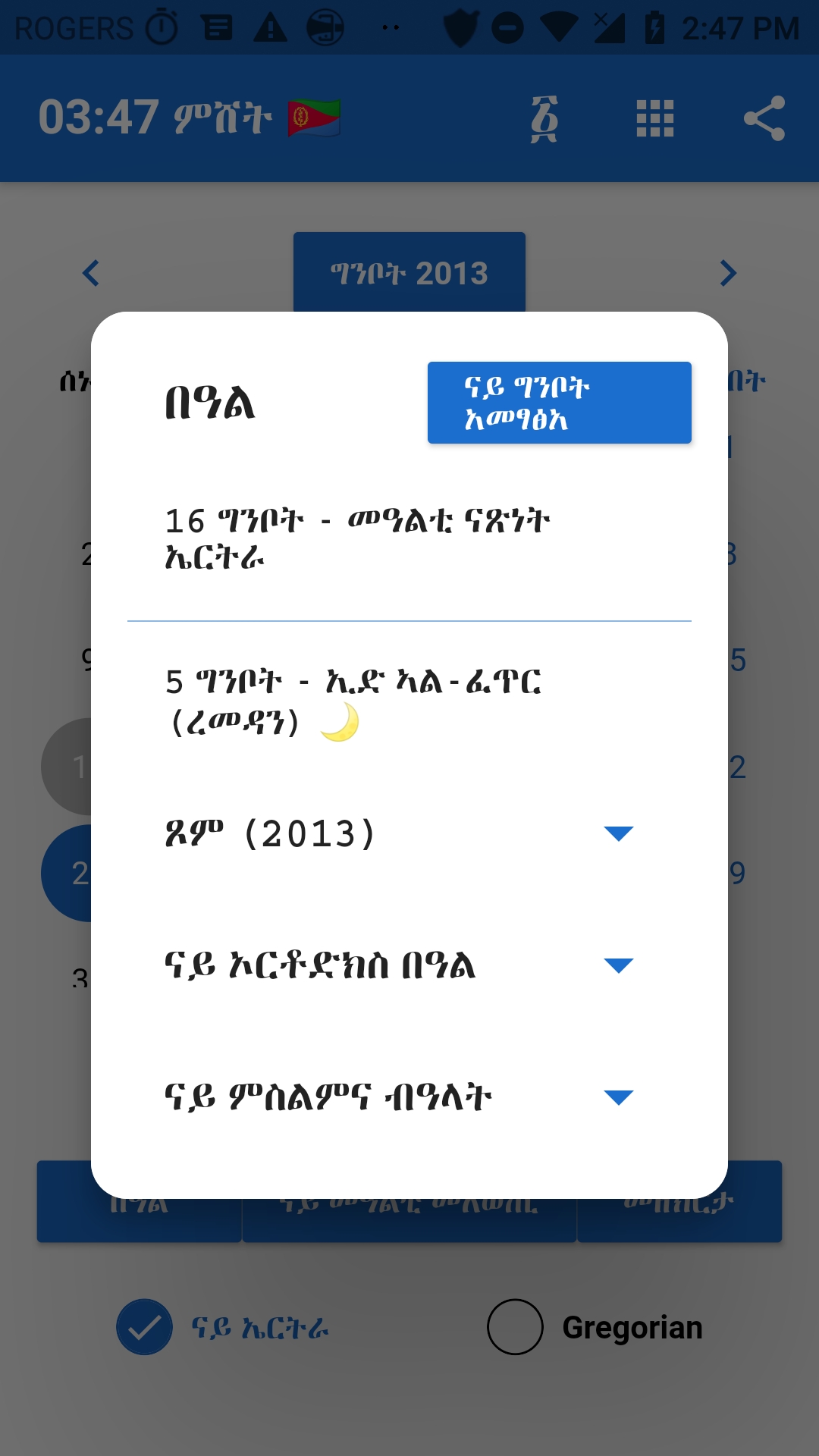Tap the ናይ ግንቦት አመፃፅአ button
819x1456 pixels.
(x=559, y=403)
